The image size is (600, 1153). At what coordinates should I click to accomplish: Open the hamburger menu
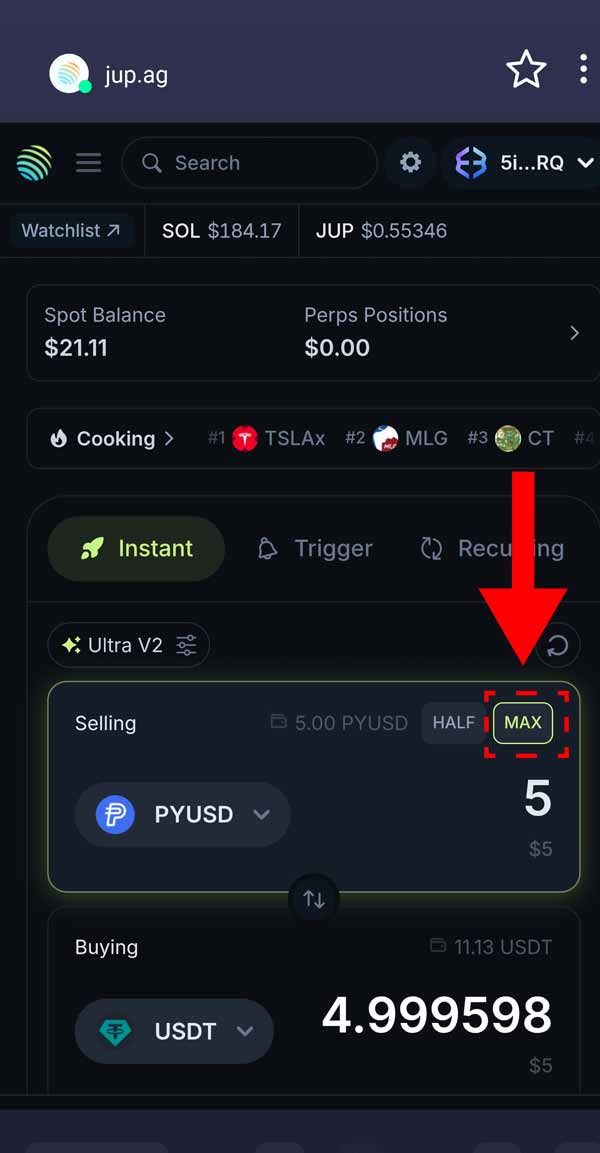point(89,163)
